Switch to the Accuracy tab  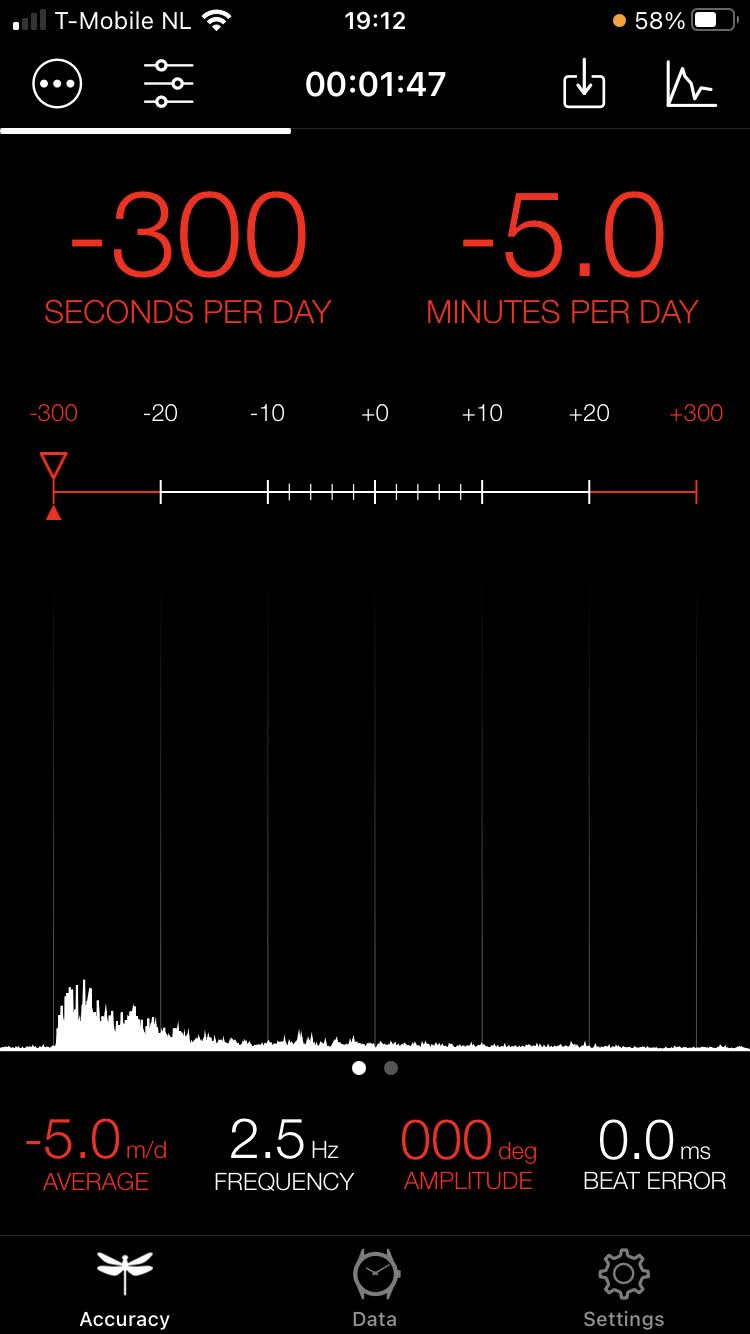pyautogui.click(x=125, y=1288)
